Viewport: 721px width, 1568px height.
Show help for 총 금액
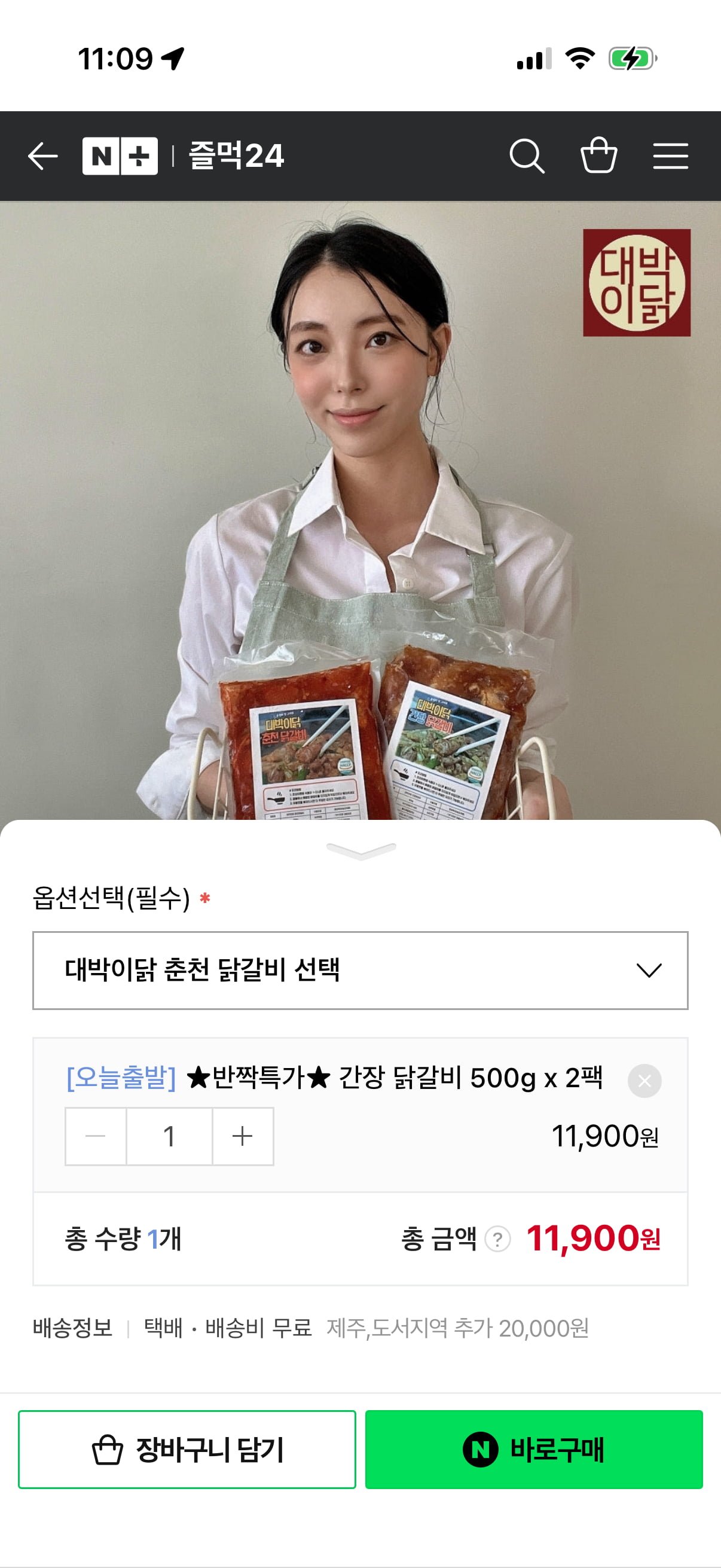(x=497, y=1238)
